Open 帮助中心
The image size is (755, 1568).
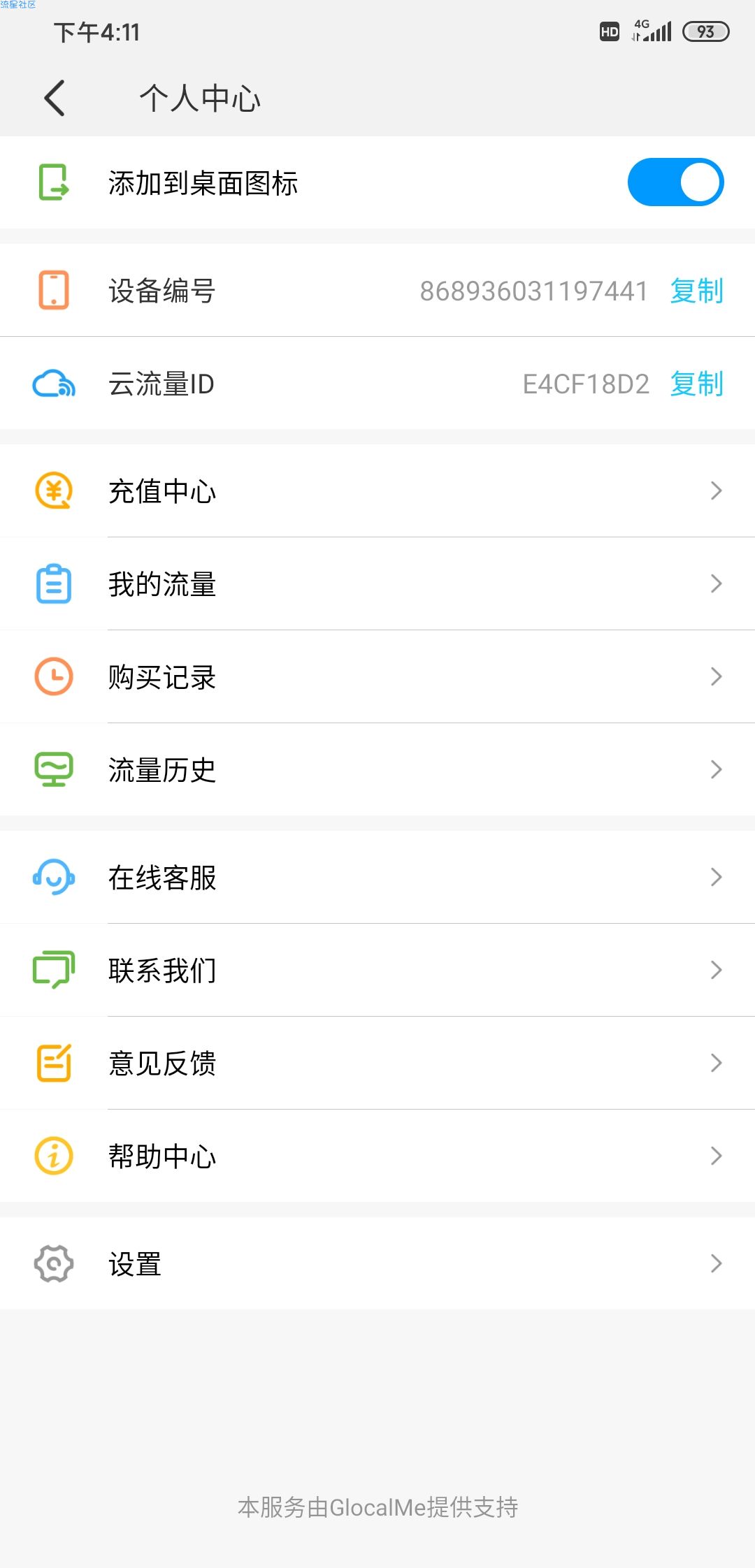coord(377,1156)
